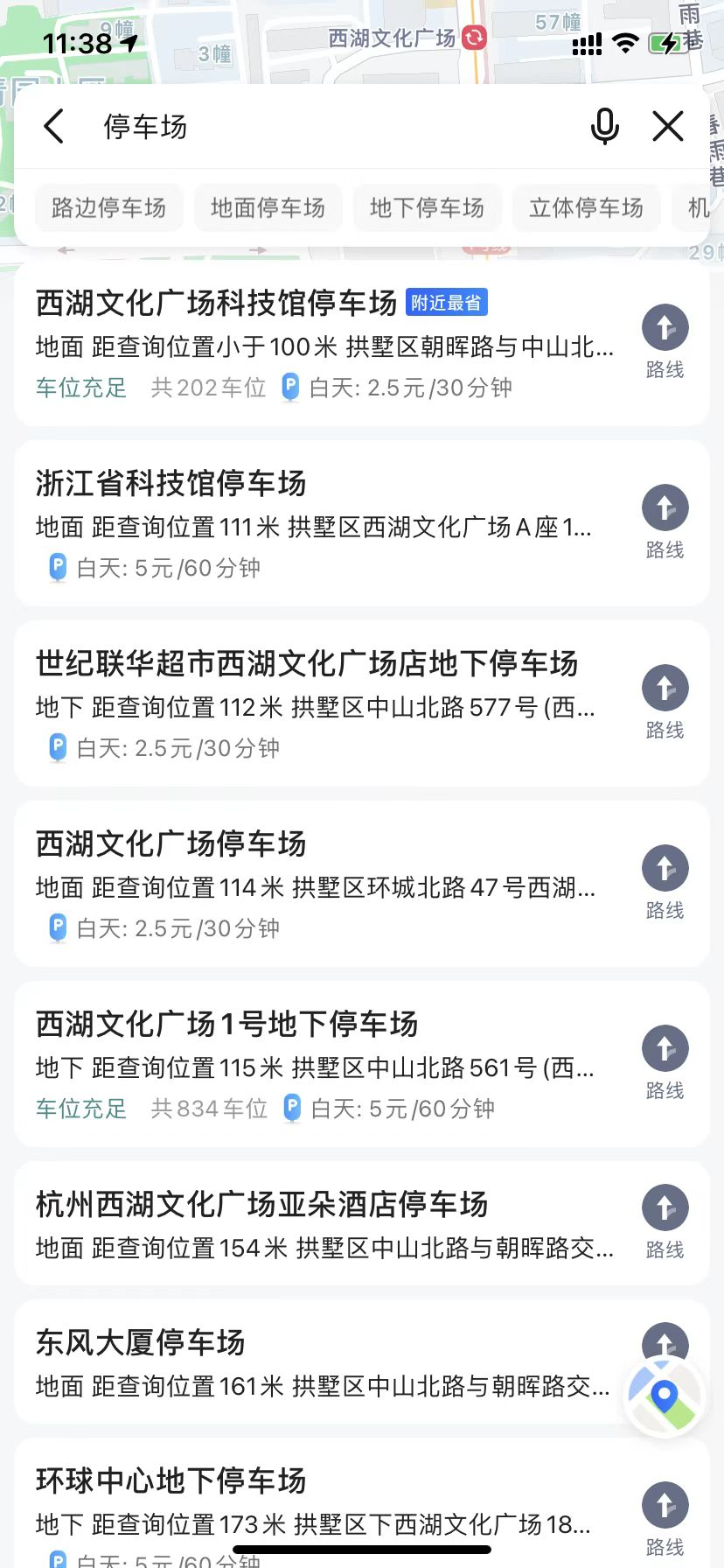Choose the 立体停车场 chip
This screenshot has height=1568, width=724.
tap(586, 207)
